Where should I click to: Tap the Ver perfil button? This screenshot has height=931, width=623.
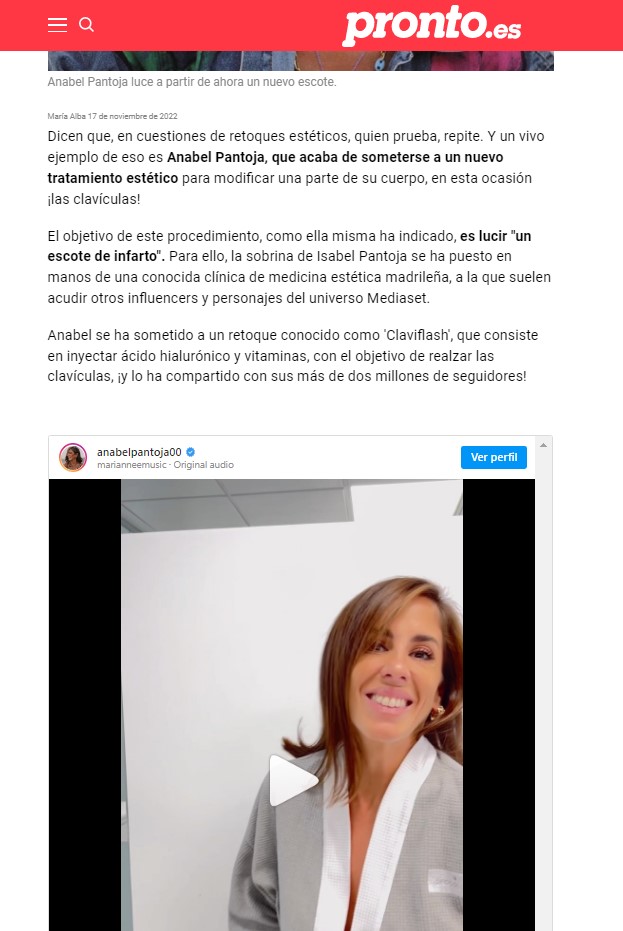click(x=493, y=457)
